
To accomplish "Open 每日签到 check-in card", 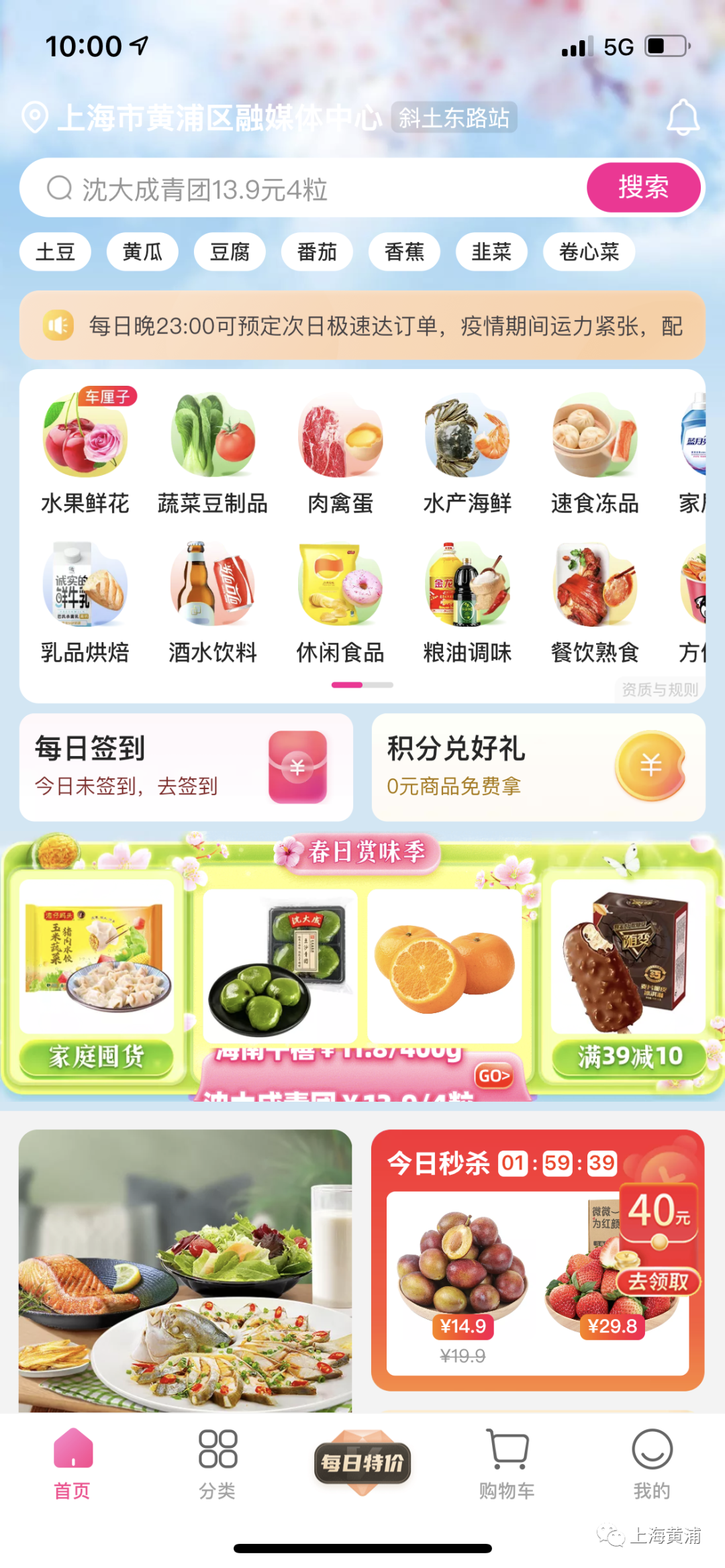I will point(186,767).
